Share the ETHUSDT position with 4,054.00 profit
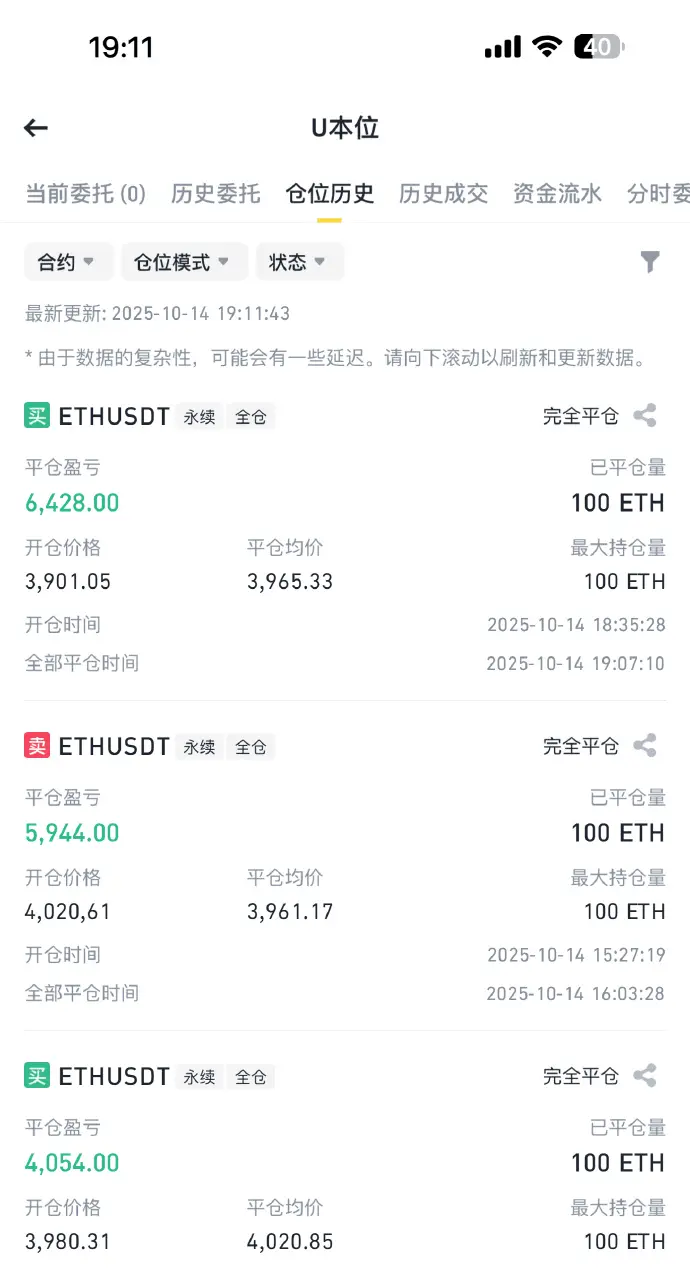The width and height of the screenshot is (690, 1271). pyautogui.click(x=646, y=1076)
